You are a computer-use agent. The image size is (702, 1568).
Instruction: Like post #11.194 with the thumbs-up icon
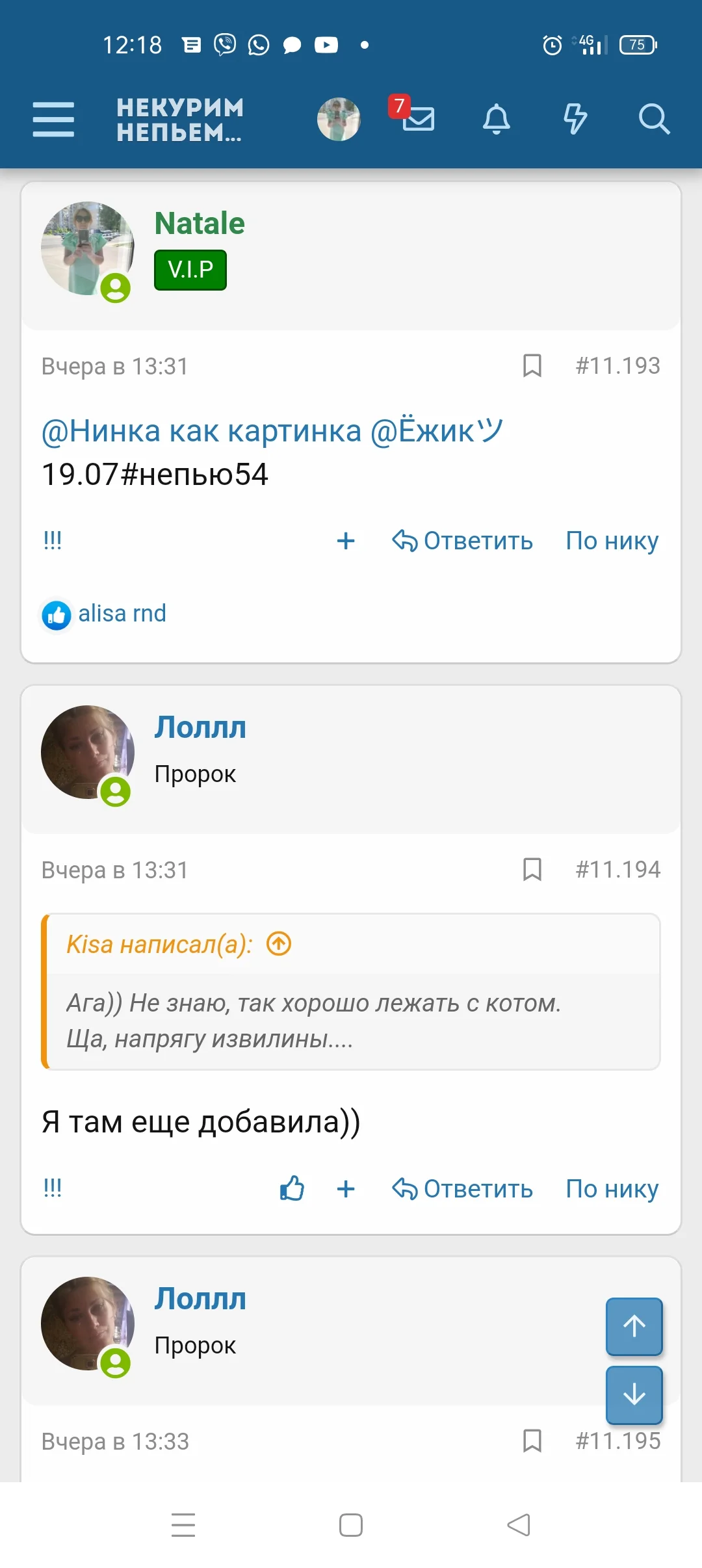[x=291, y=1188]
